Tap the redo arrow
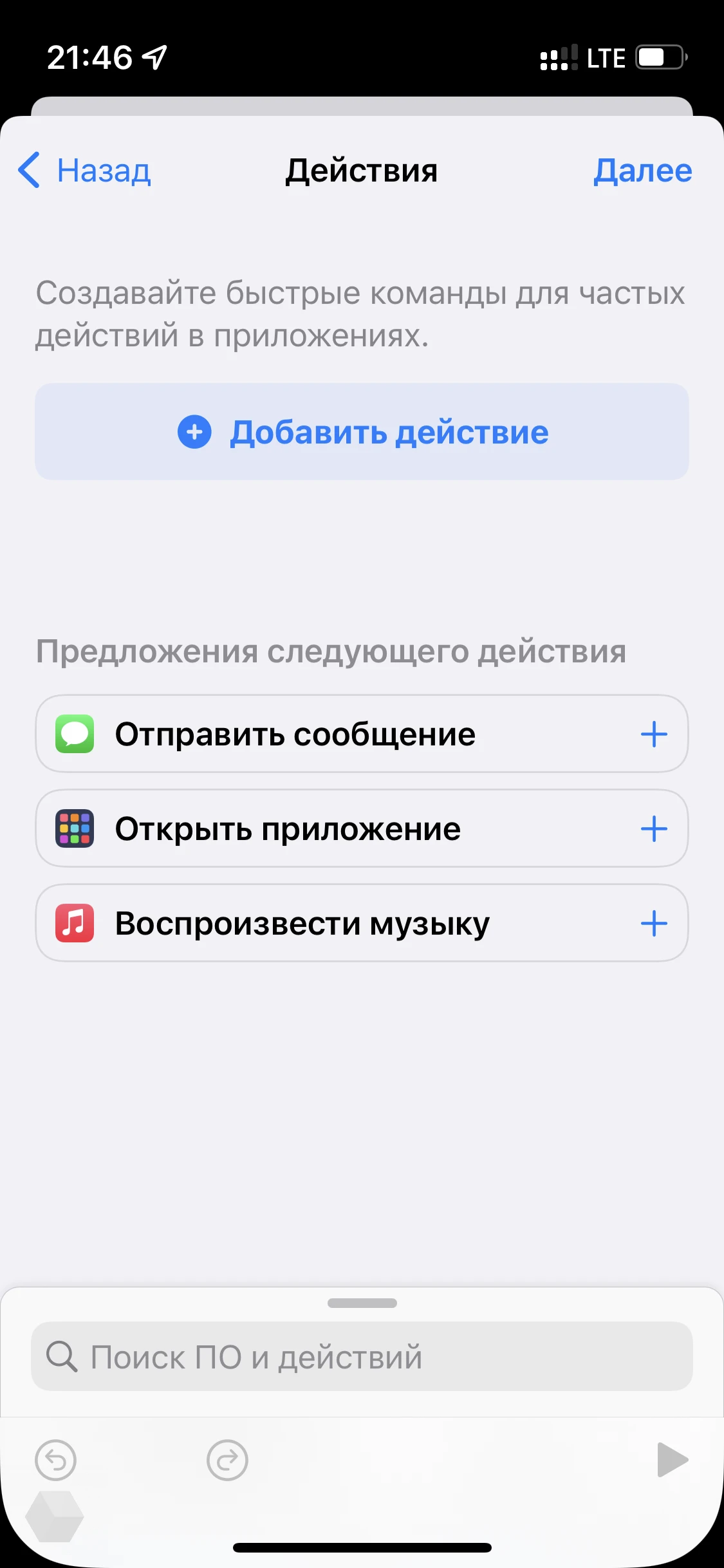 227,1460
